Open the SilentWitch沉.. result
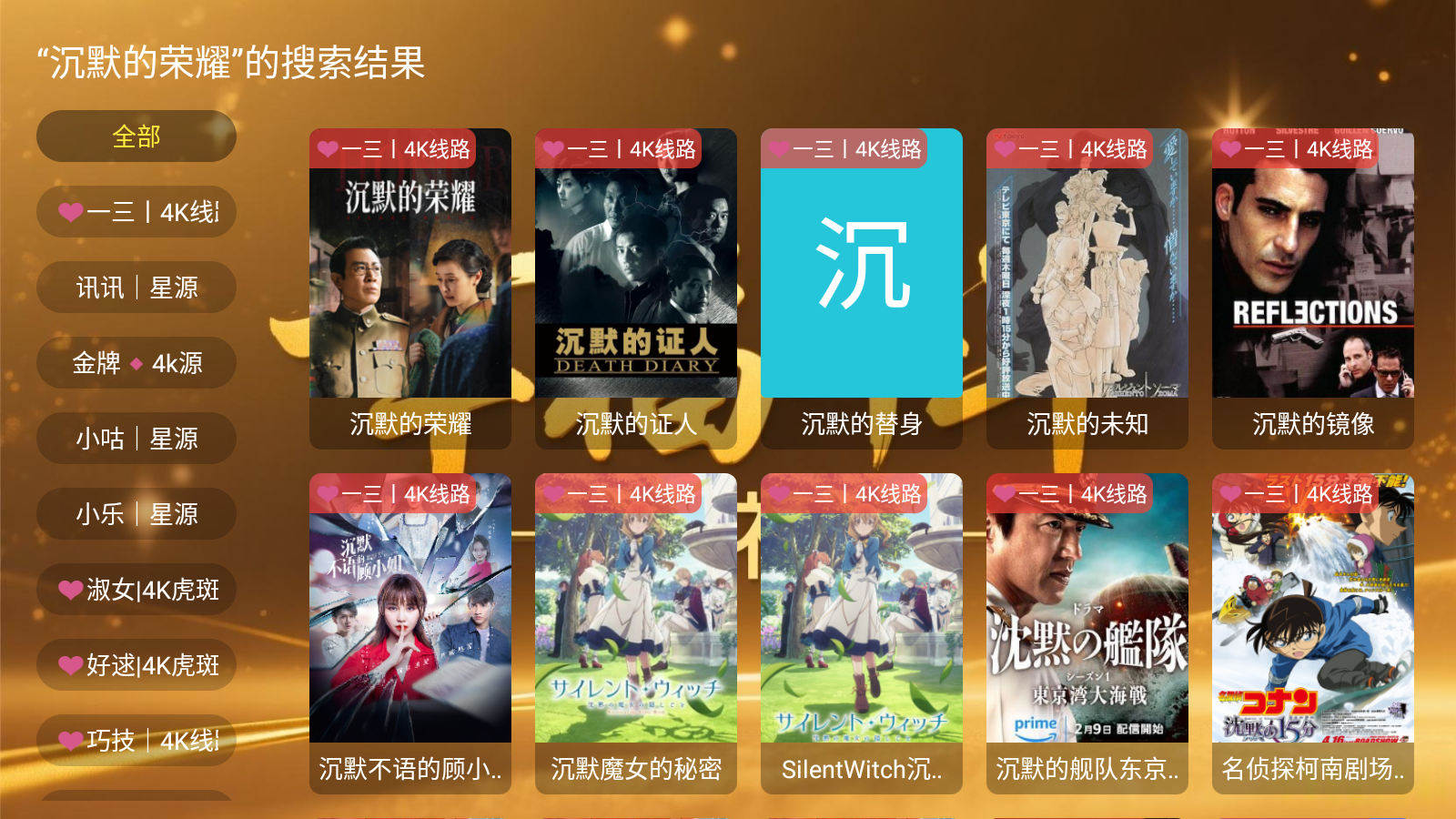Viewport: 1456px width, 819px height. pyautogui.click(x=862, y=633)
